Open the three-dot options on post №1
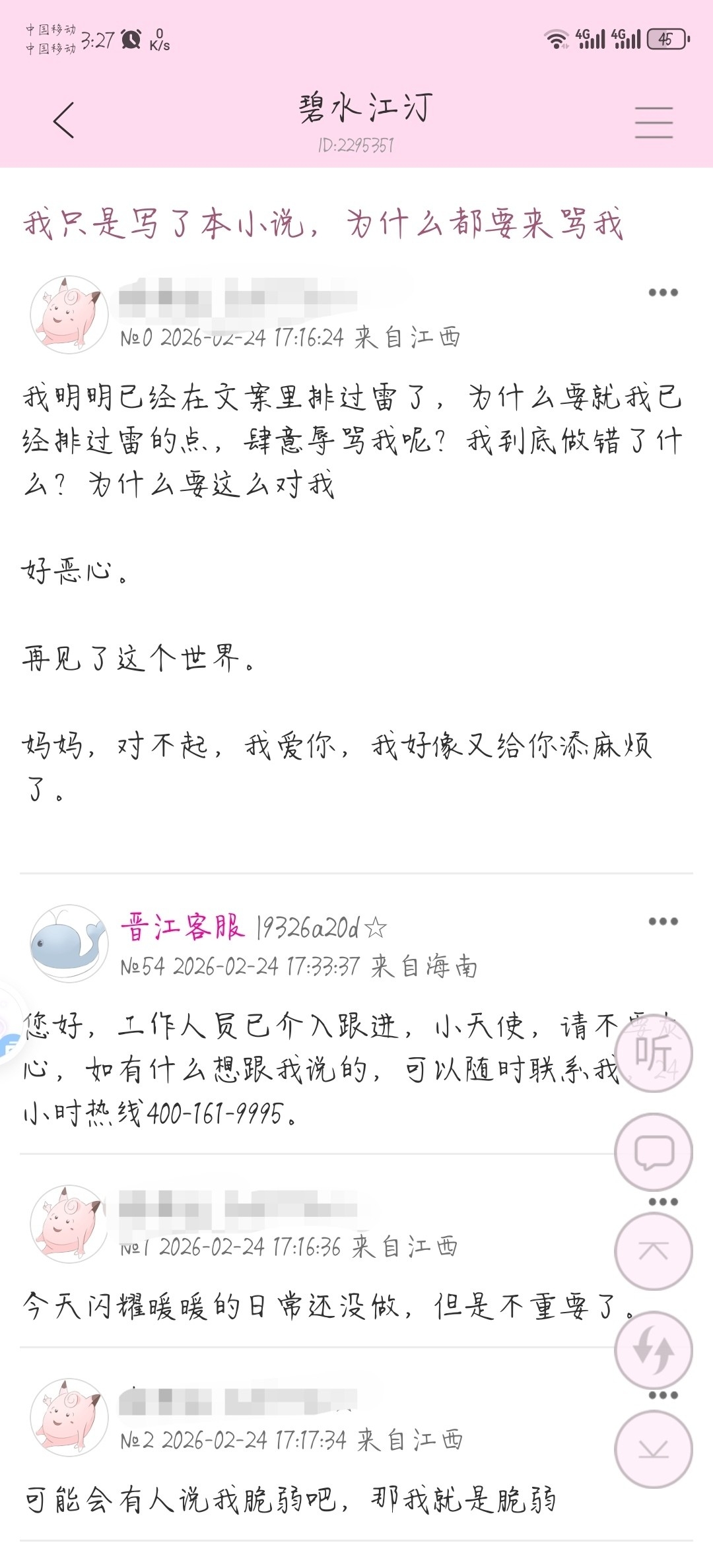This screenshot has width=713, height=1568. [663, 1202]
